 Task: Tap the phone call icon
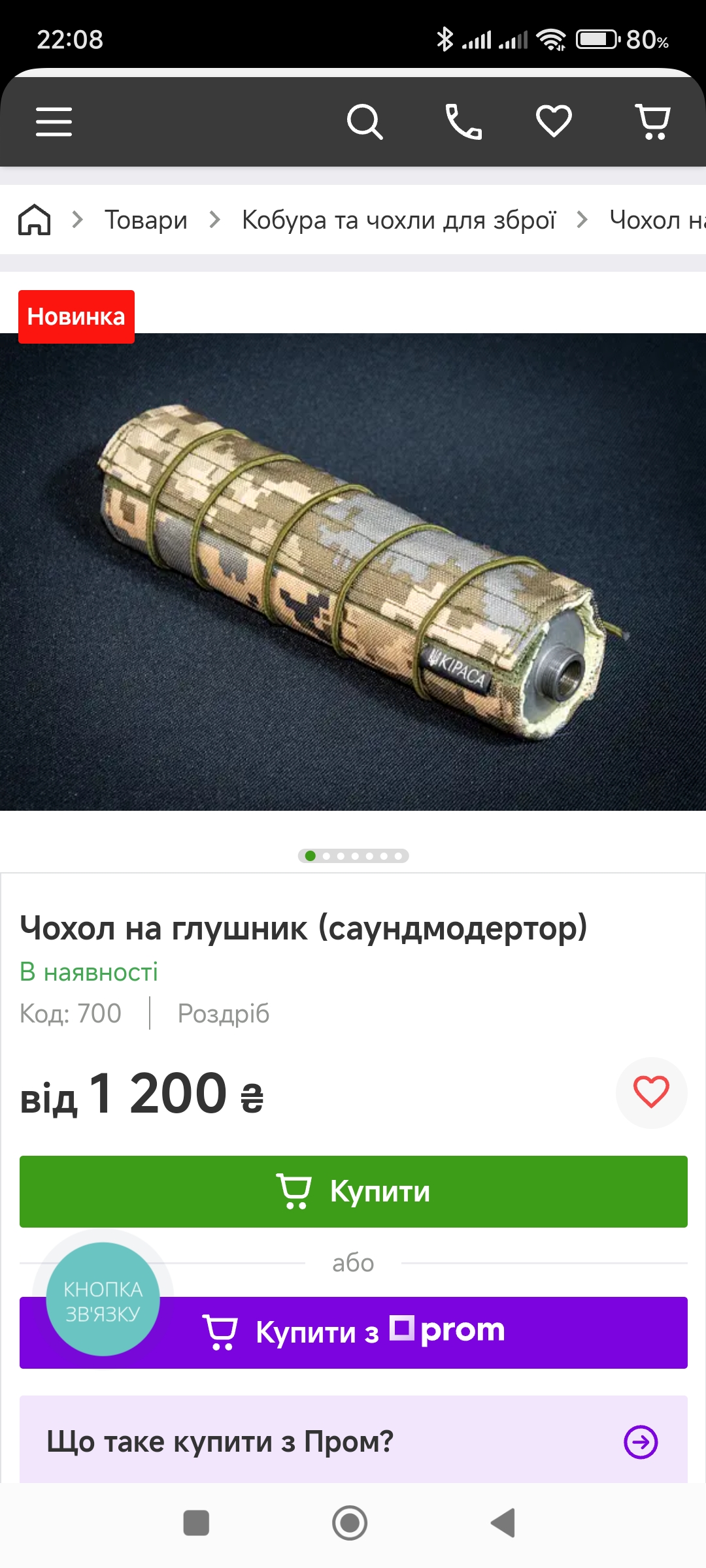(463, 122)
